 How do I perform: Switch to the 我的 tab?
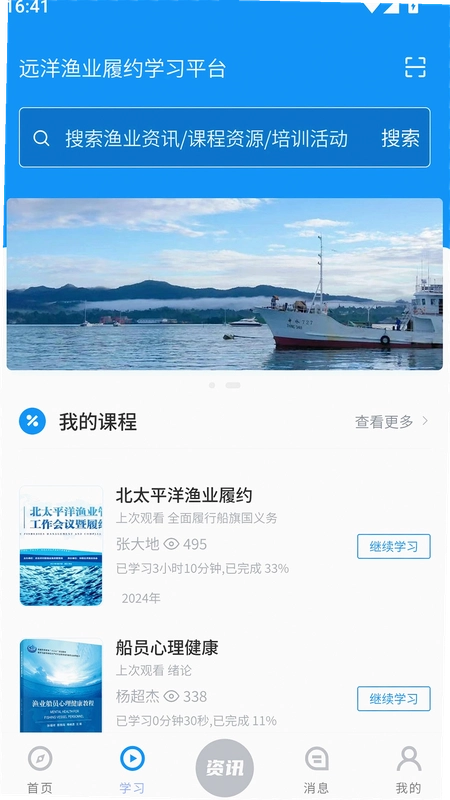pos(409,770)
